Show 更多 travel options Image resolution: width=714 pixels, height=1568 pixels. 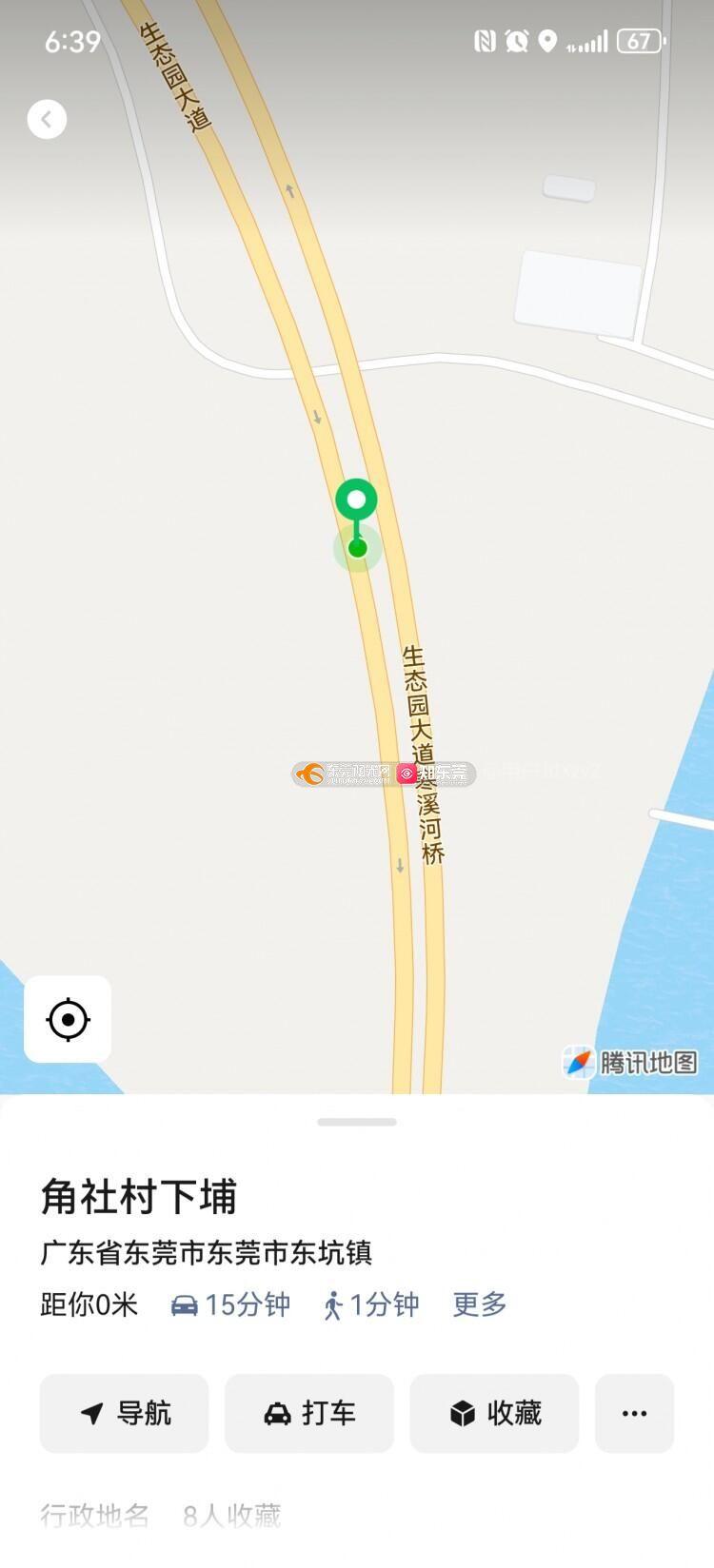click(x=480, y=1304)
